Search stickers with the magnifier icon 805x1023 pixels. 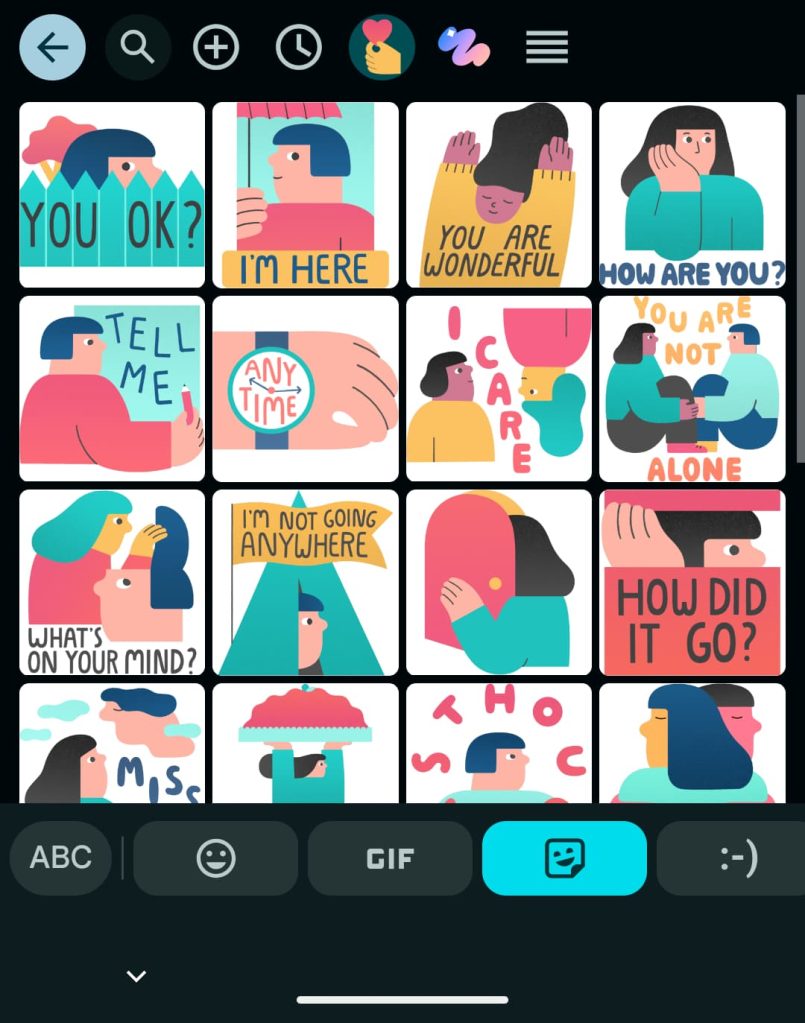137,47
